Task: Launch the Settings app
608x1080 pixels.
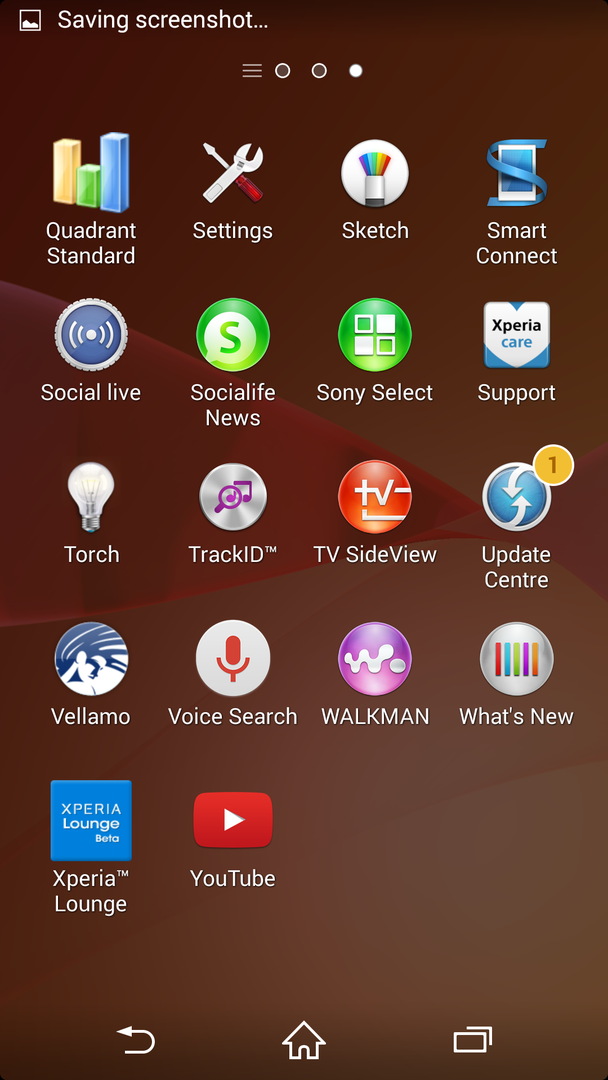Action: click(233, 173)
